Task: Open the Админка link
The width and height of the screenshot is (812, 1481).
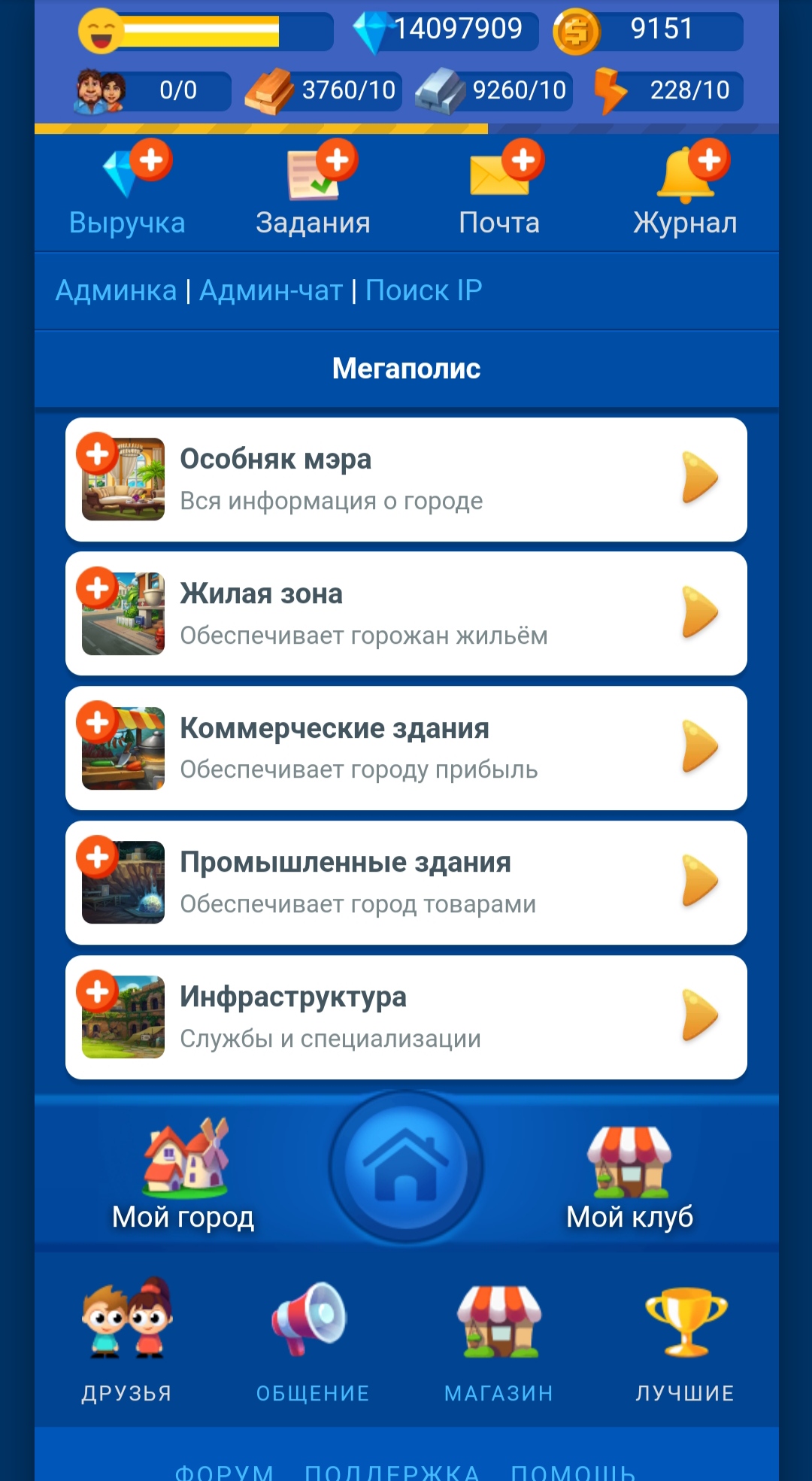Action: click(117, 290)
